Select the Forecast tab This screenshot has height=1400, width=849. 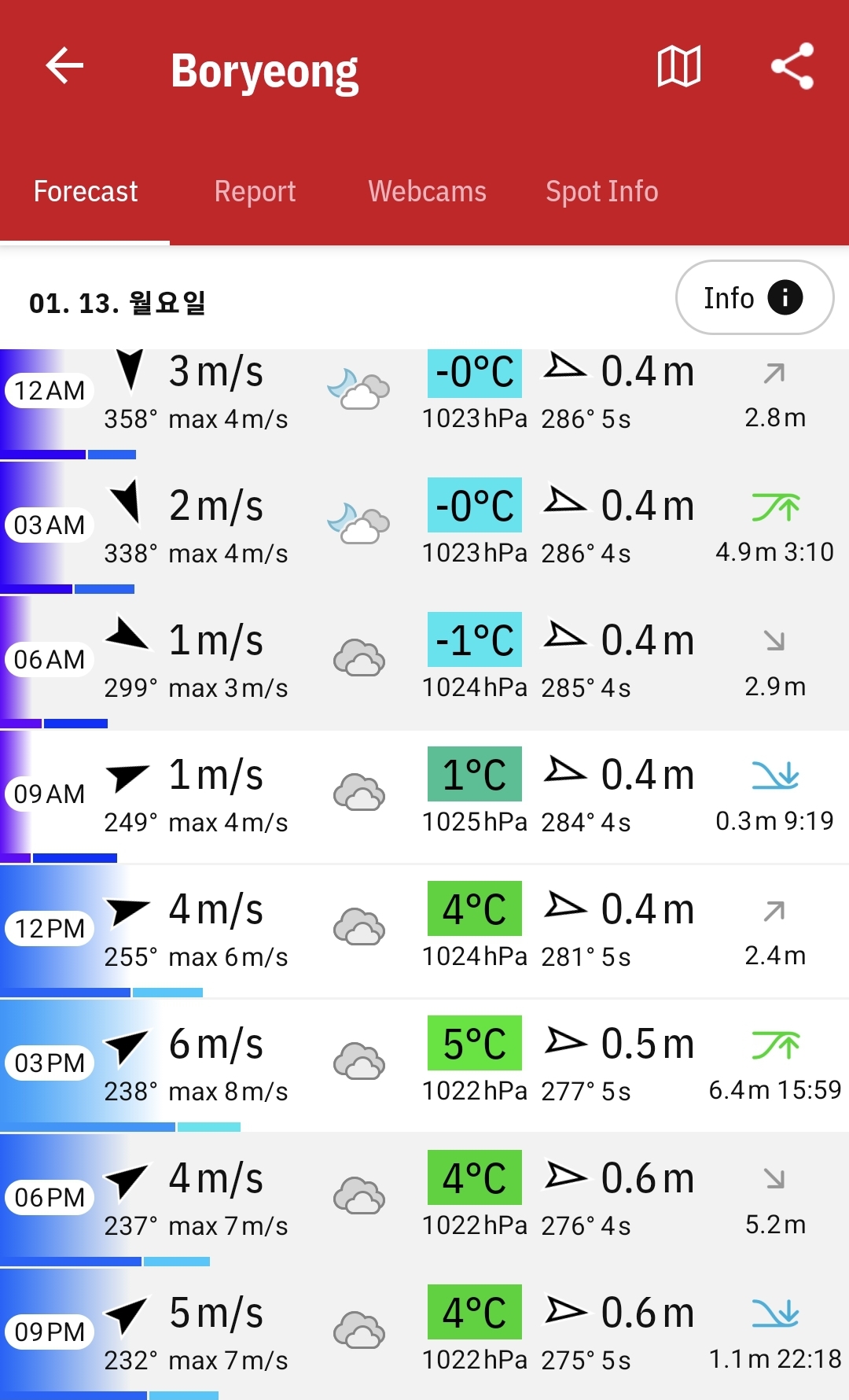[x=85, y=191]
